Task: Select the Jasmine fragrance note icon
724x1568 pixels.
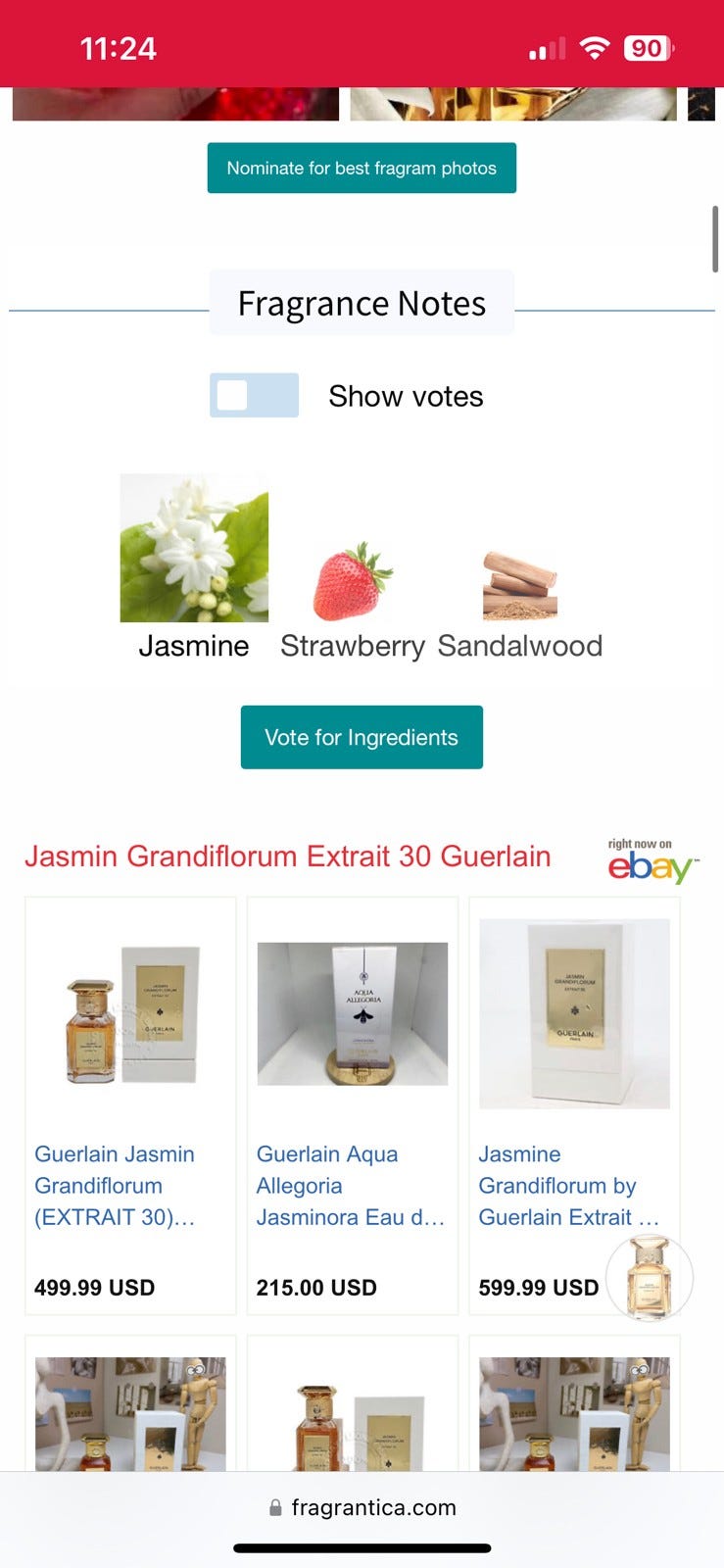Action: (x=193, y=547)
